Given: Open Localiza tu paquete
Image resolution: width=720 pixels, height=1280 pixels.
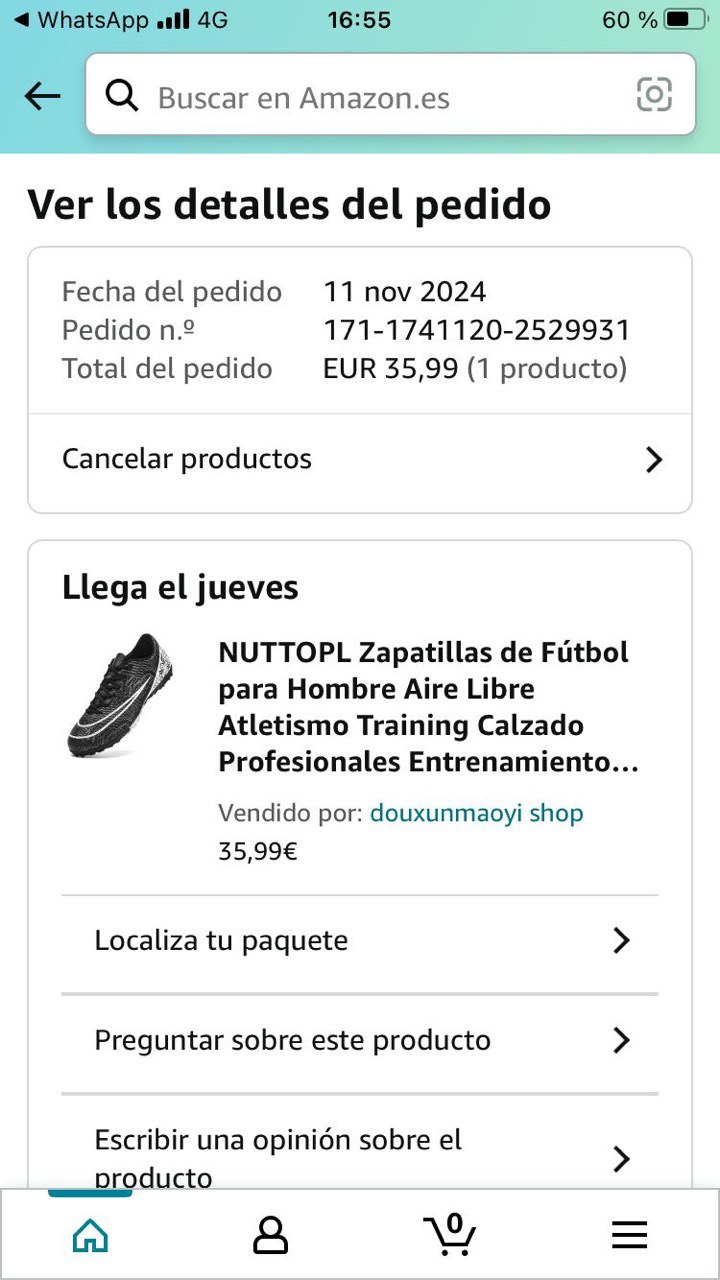Looking at the screenshot, I should point(359,941).
